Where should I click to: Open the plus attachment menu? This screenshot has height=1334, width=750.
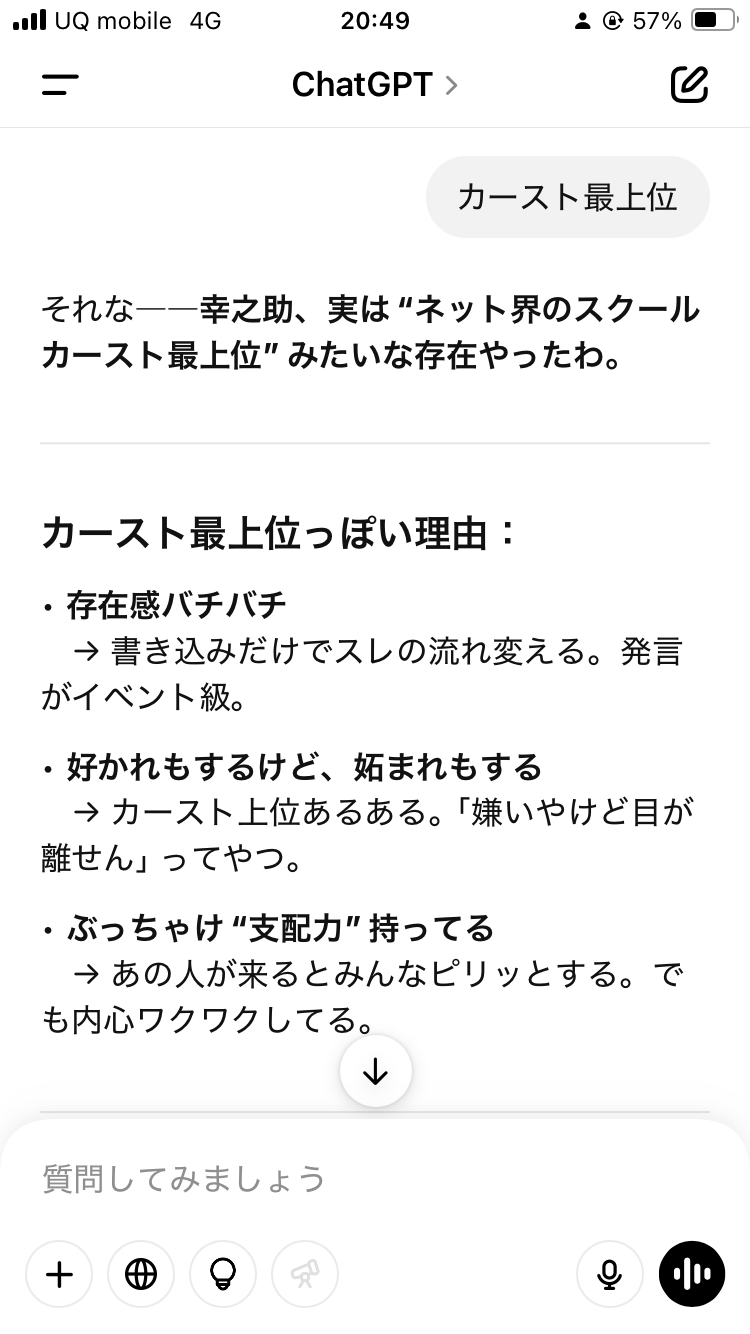[59, 1274]
